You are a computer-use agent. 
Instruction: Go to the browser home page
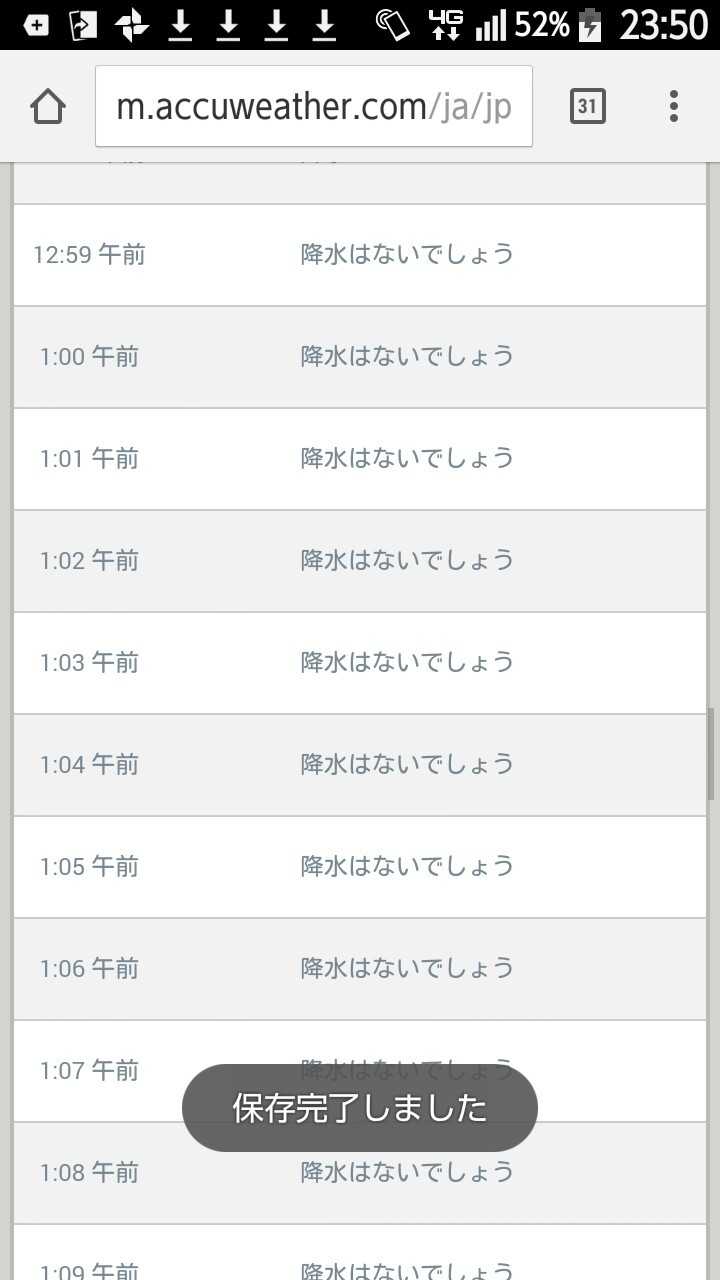[x=48, y=106]
